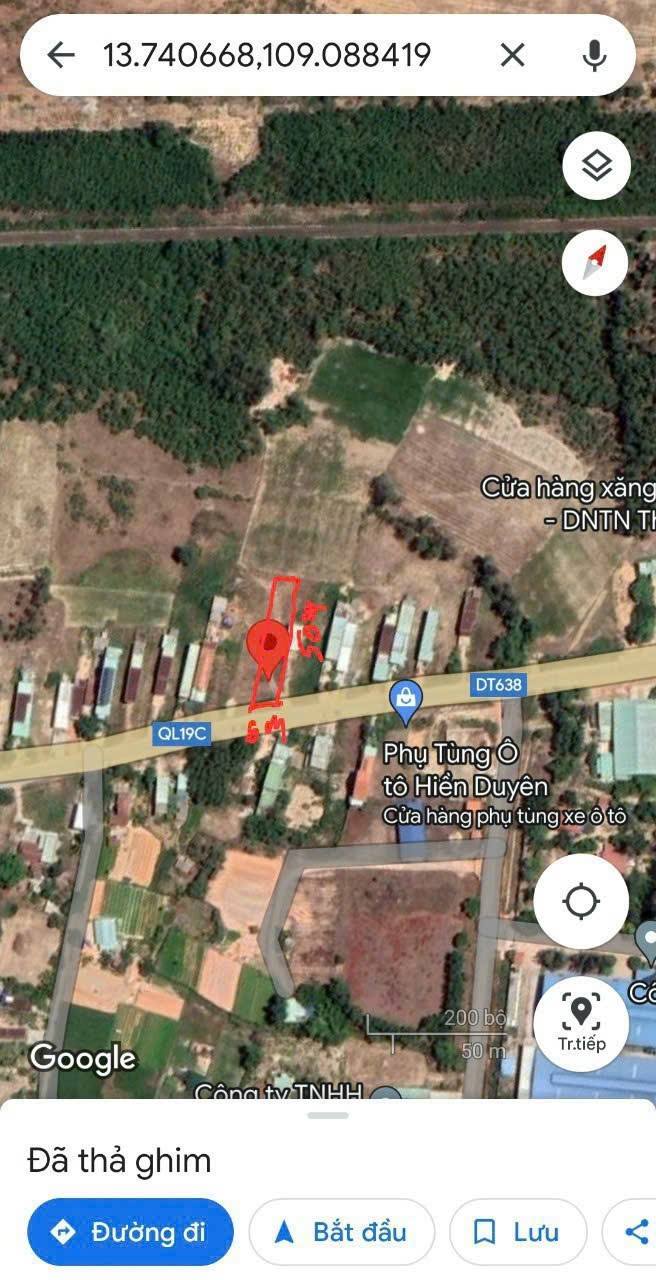This screenshot has width=656, height=1280.
Task: Go back using the arrow in search bar
Action: click(x=61, y=55)
